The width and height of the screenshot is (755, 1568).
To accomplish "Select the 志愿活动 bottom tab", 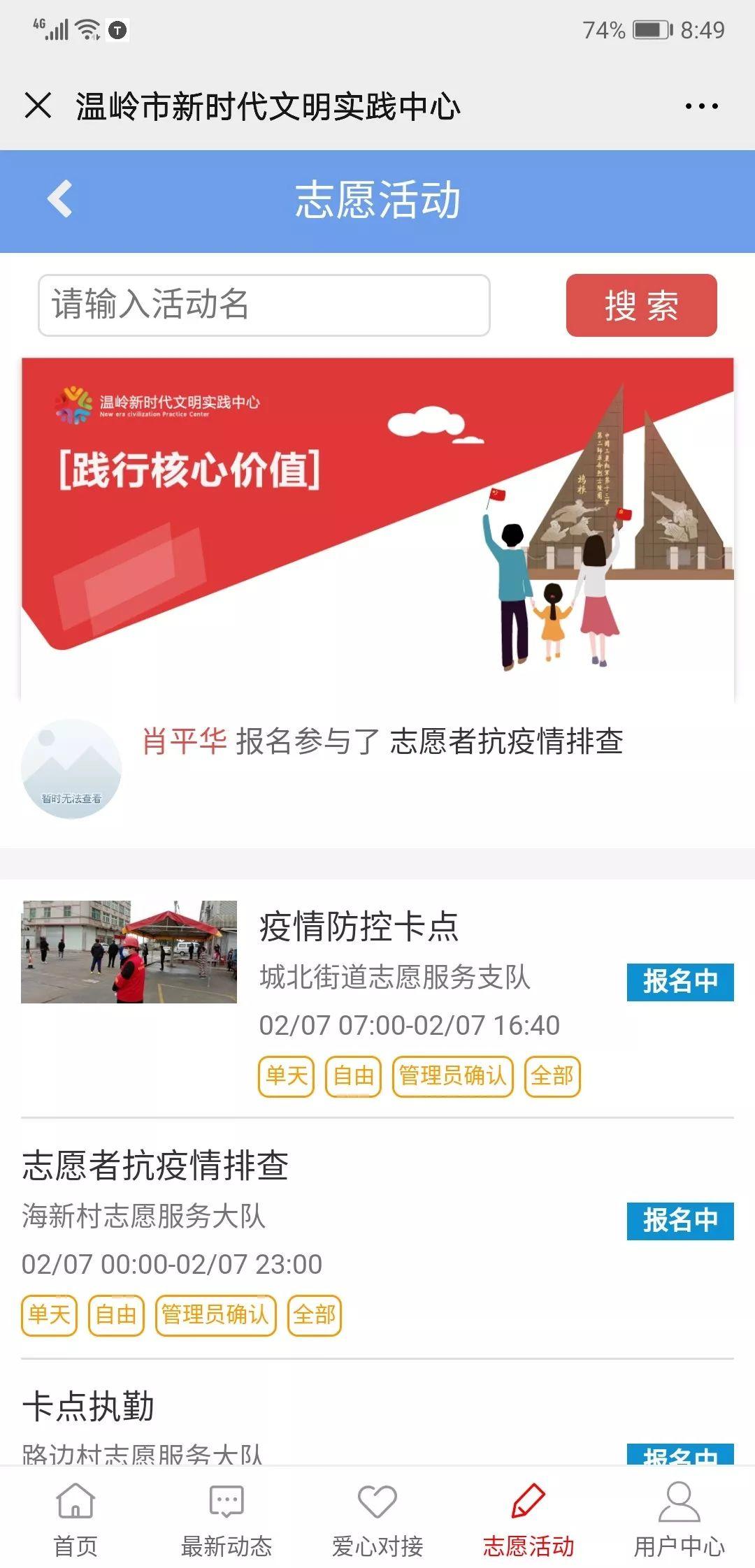I will pos(528,1518).
